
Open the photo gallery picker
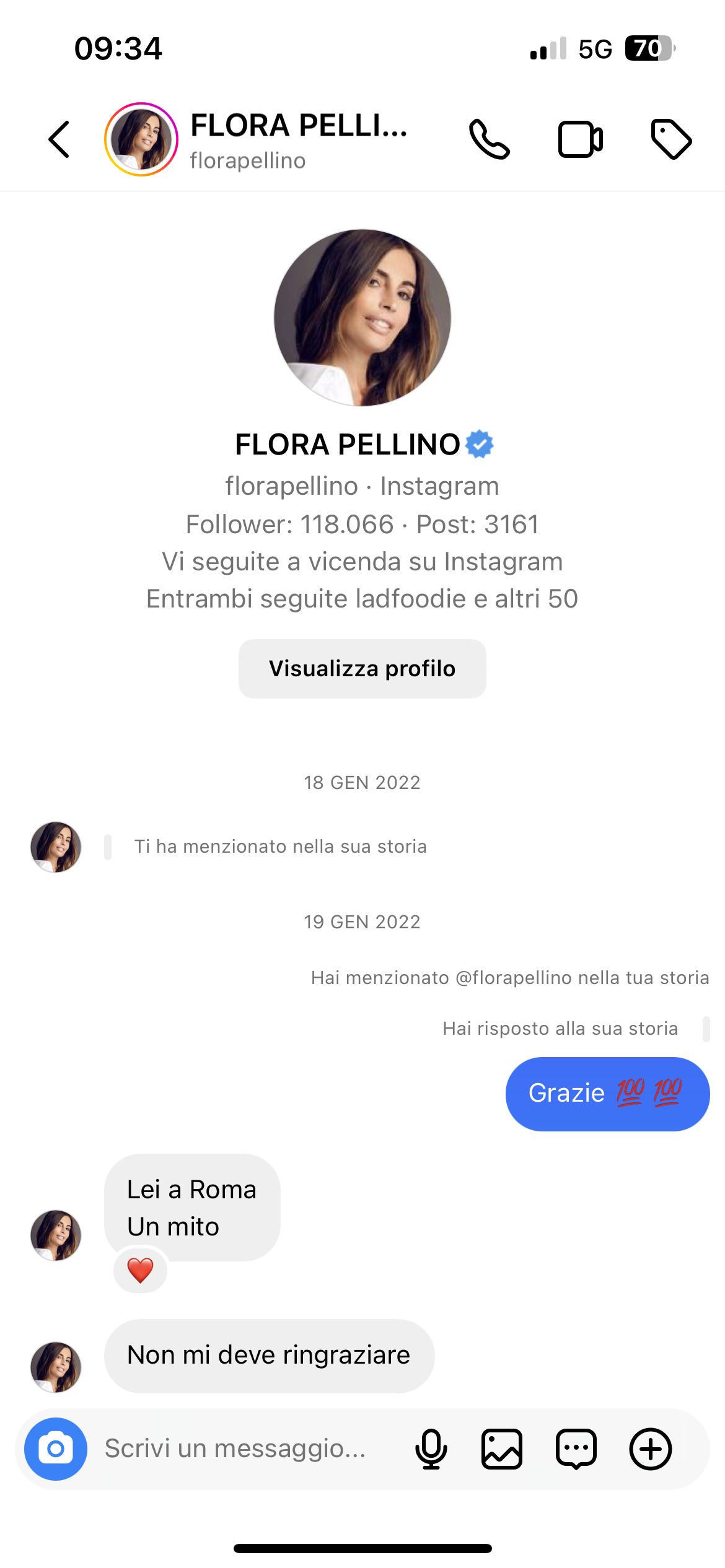tap(502, 1449)
